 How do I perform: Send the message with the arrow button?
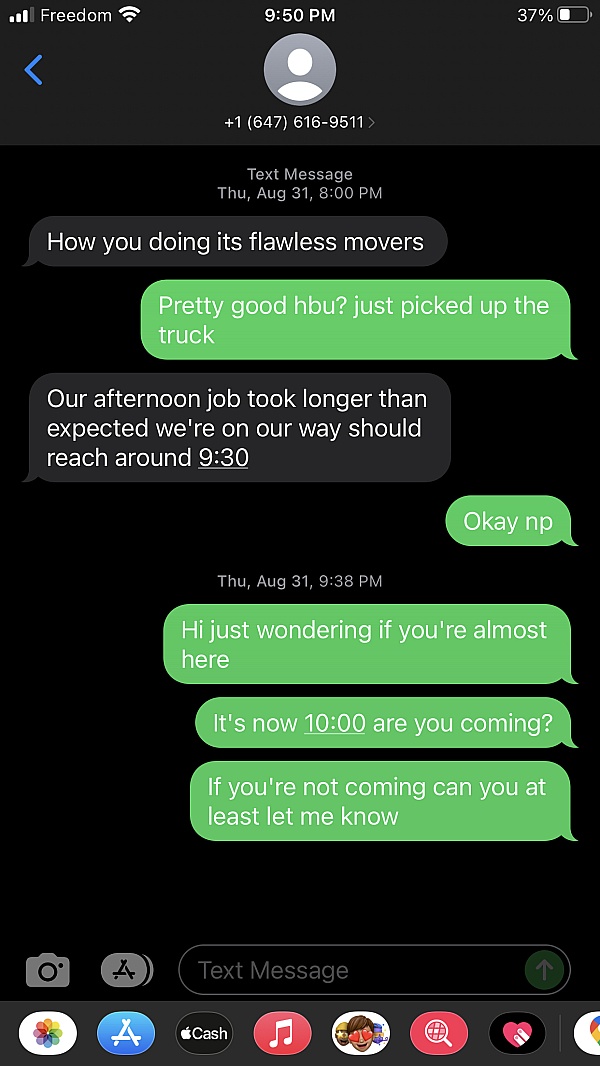pos(544,970)
